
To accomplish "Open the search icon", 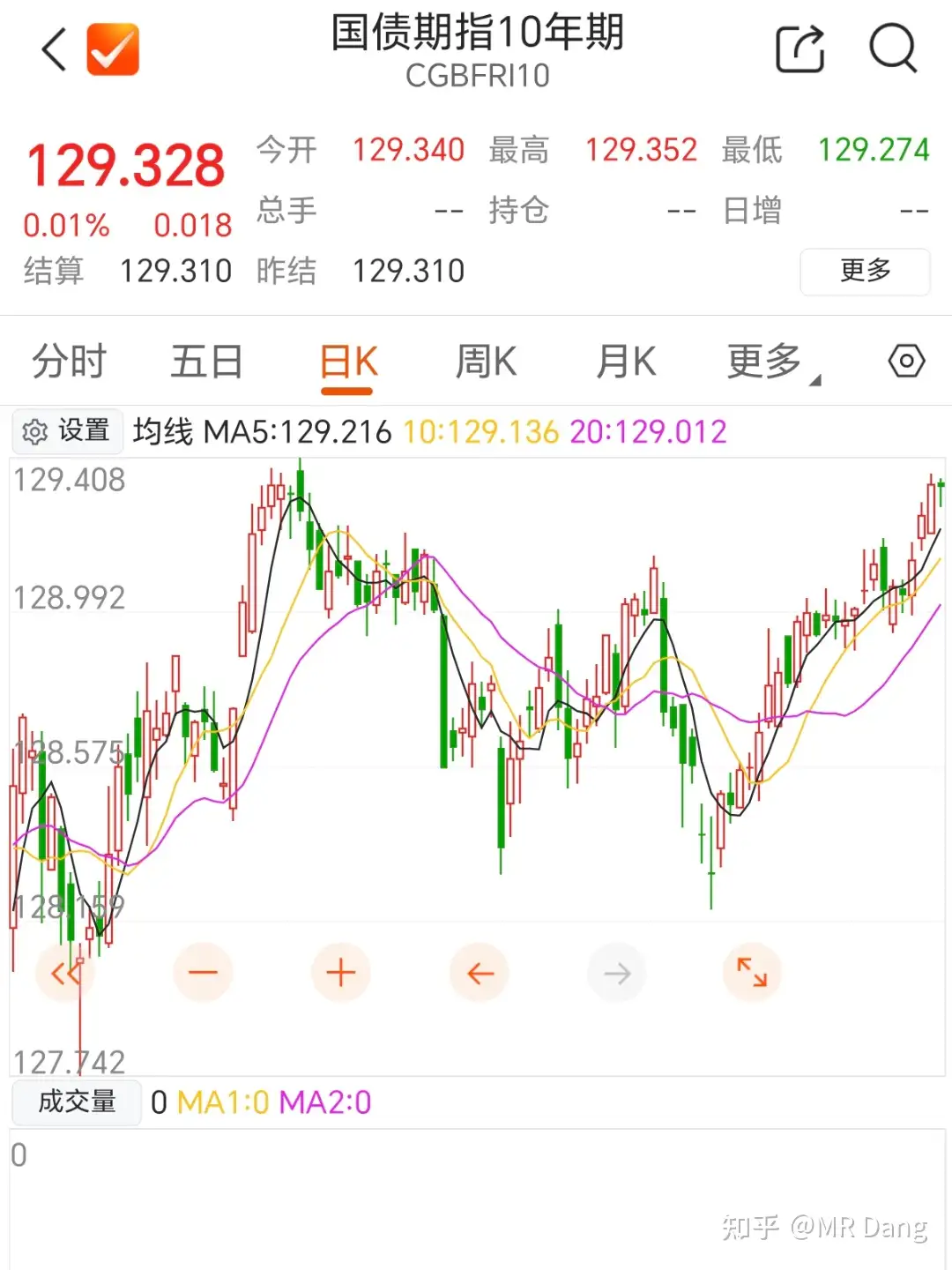I will pos(895,49).
